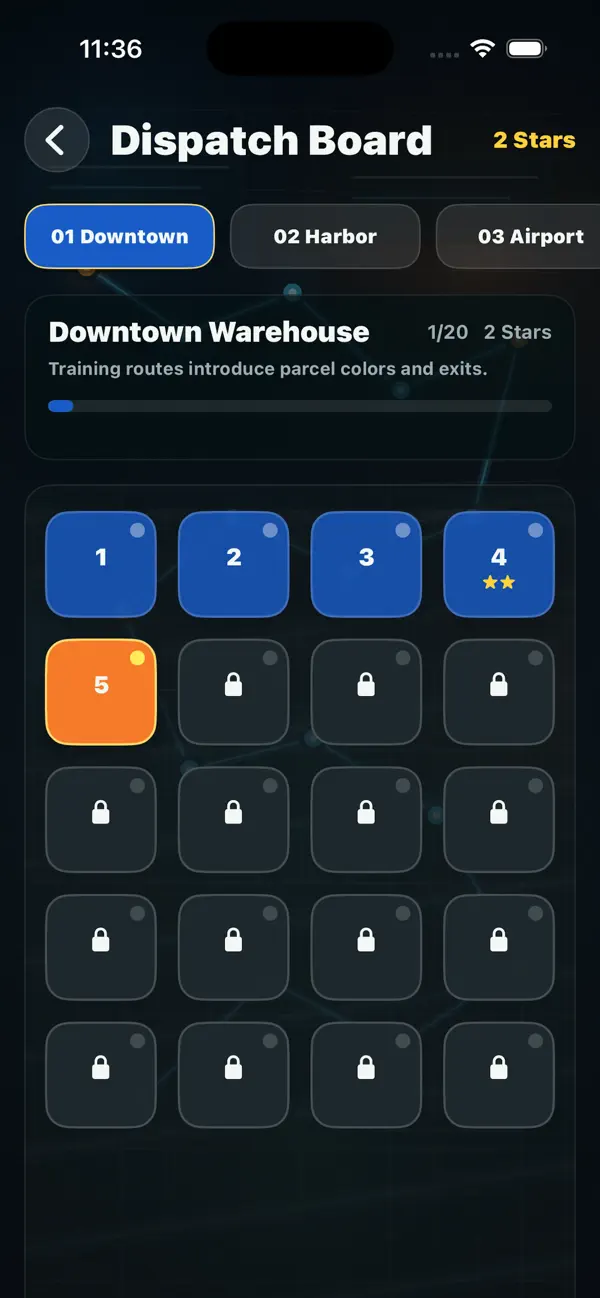Select the 03 Airport tab

[x=518, y=237]
